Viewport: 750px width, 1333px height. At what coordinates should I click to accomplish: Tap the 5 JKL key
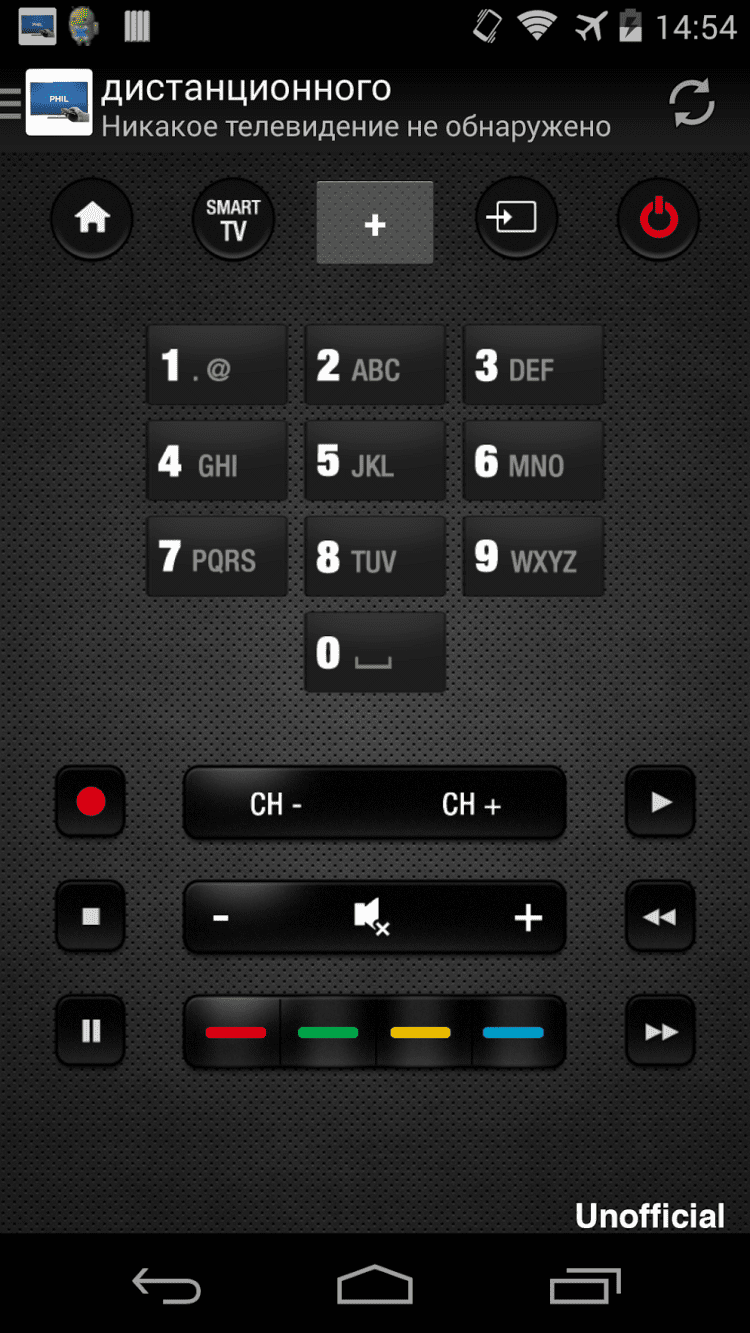[375, 461]
